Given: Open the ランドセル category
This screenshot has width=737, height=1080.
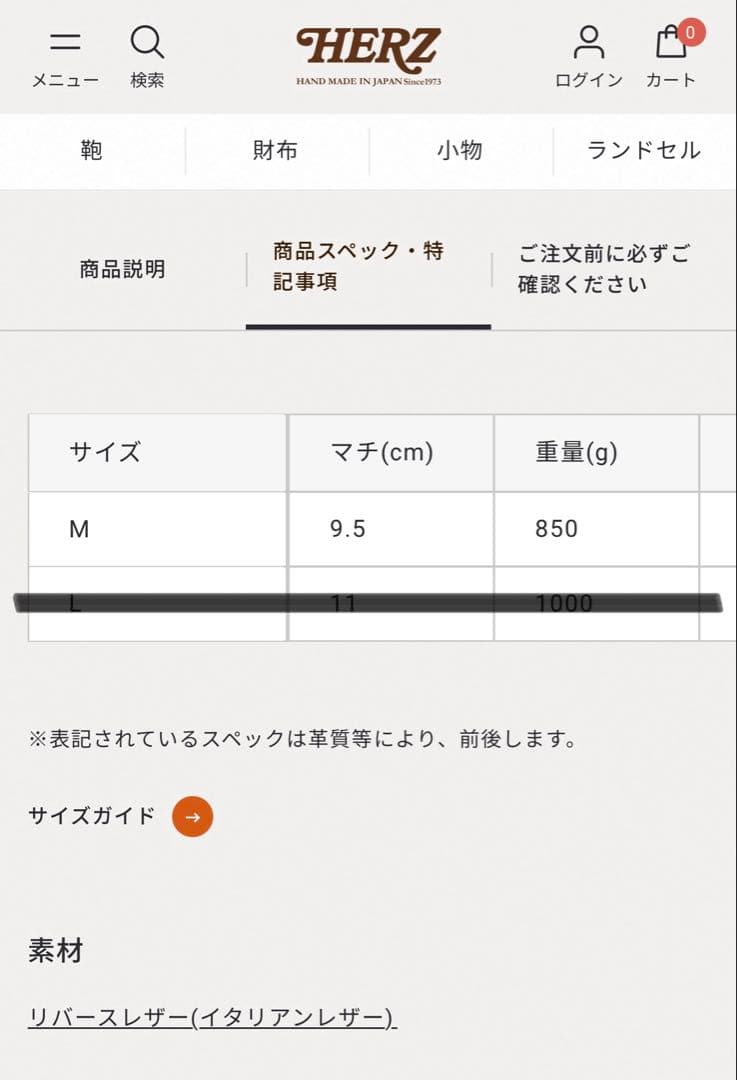Looking at the screenshot, I should pyautogui.click(x=644, y=150).
